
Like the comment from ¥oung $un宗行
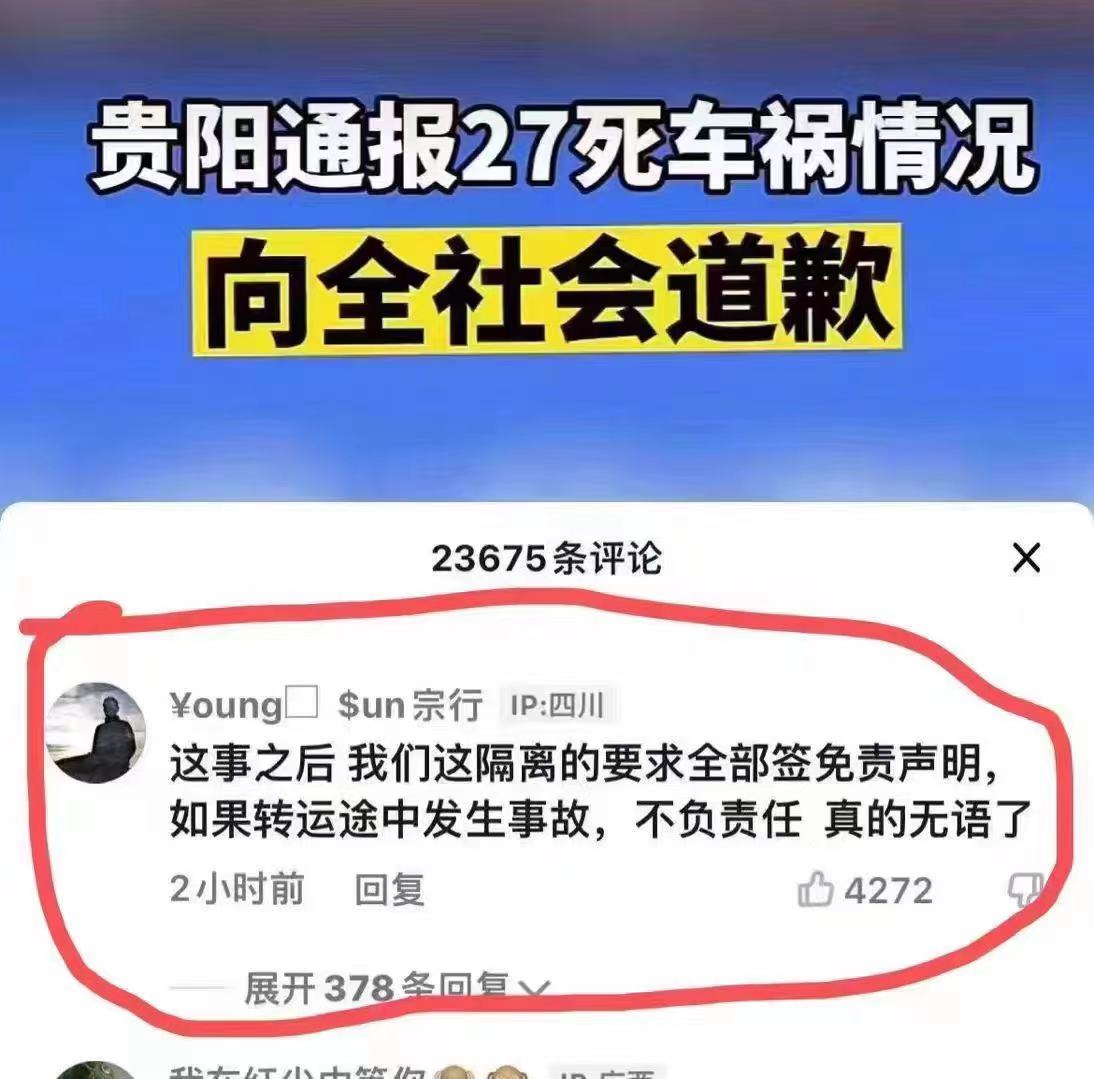(816, 890)
